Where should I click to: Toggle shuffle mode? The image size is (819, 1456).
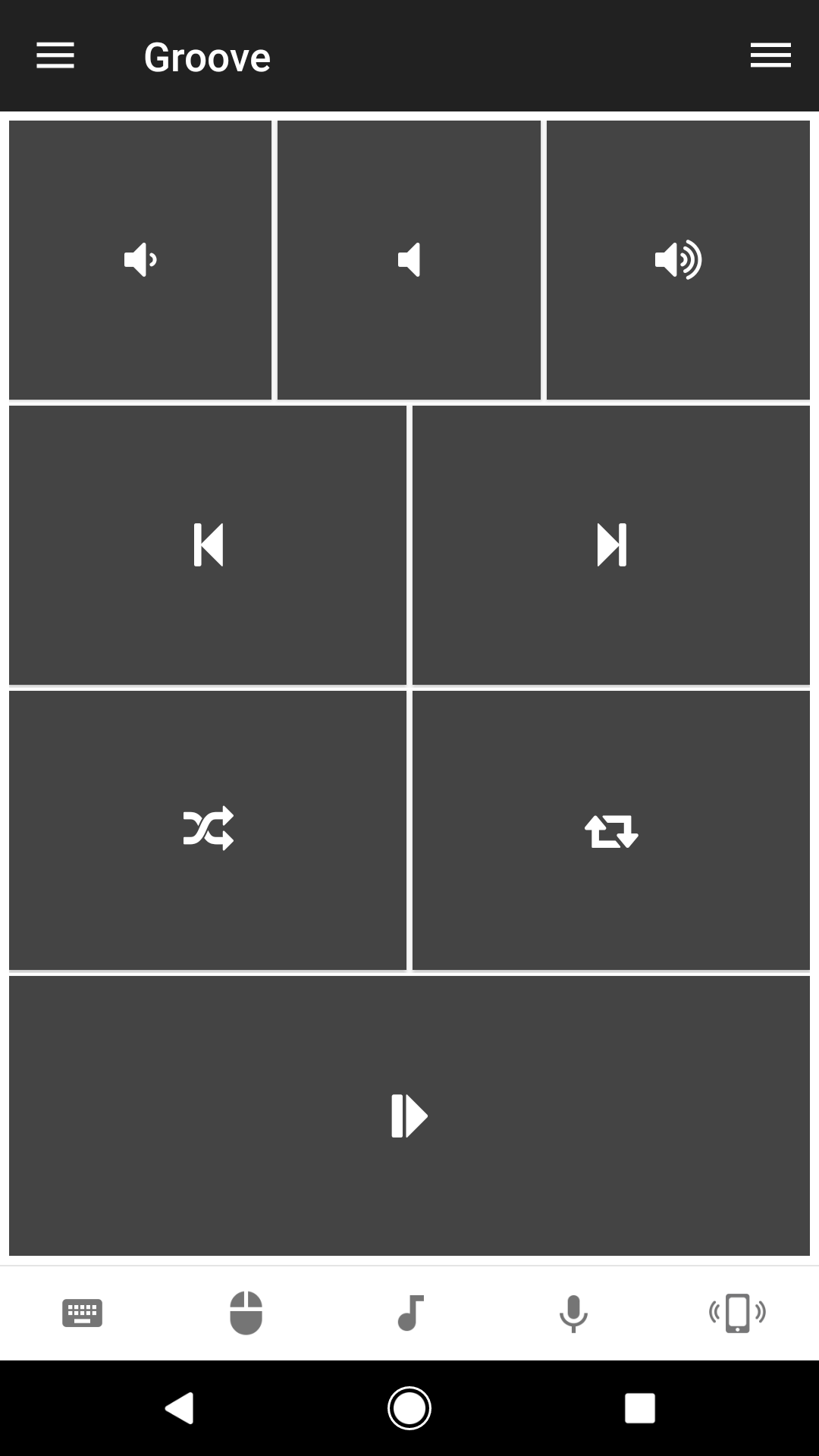(208, 829)
